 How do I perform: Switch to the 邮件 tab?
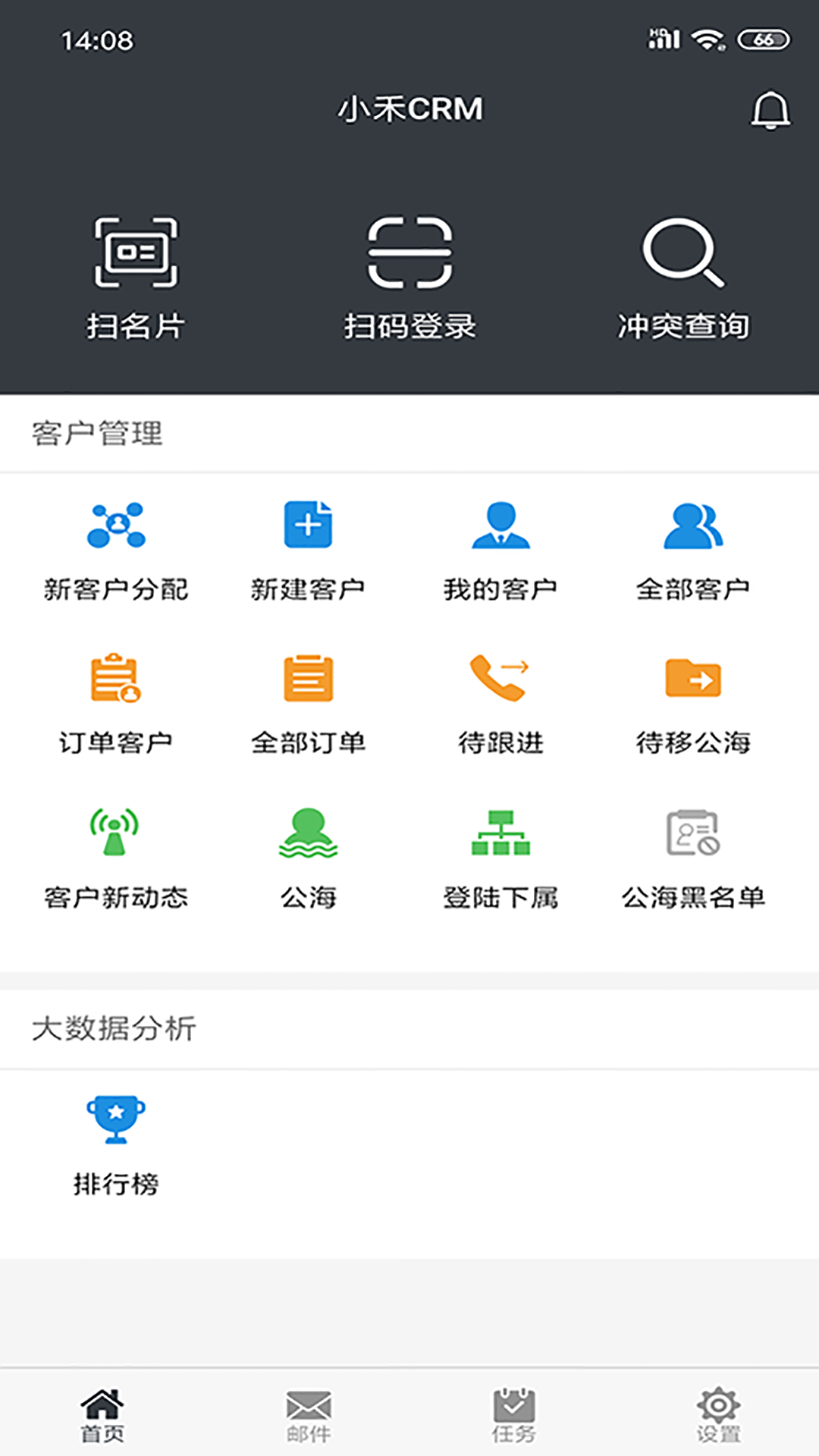(x=308, y=1415)
